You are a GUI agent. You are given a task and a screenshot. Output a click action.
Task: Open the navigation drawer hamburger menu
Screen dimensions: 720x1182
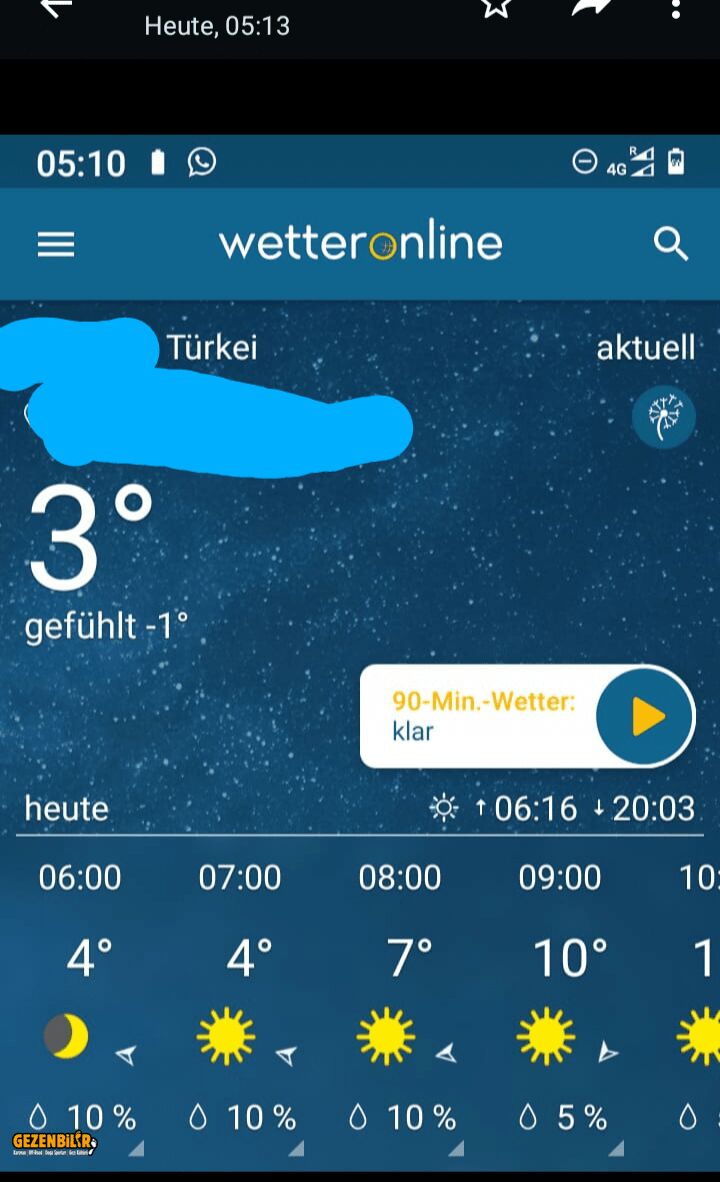click(55, 243)
